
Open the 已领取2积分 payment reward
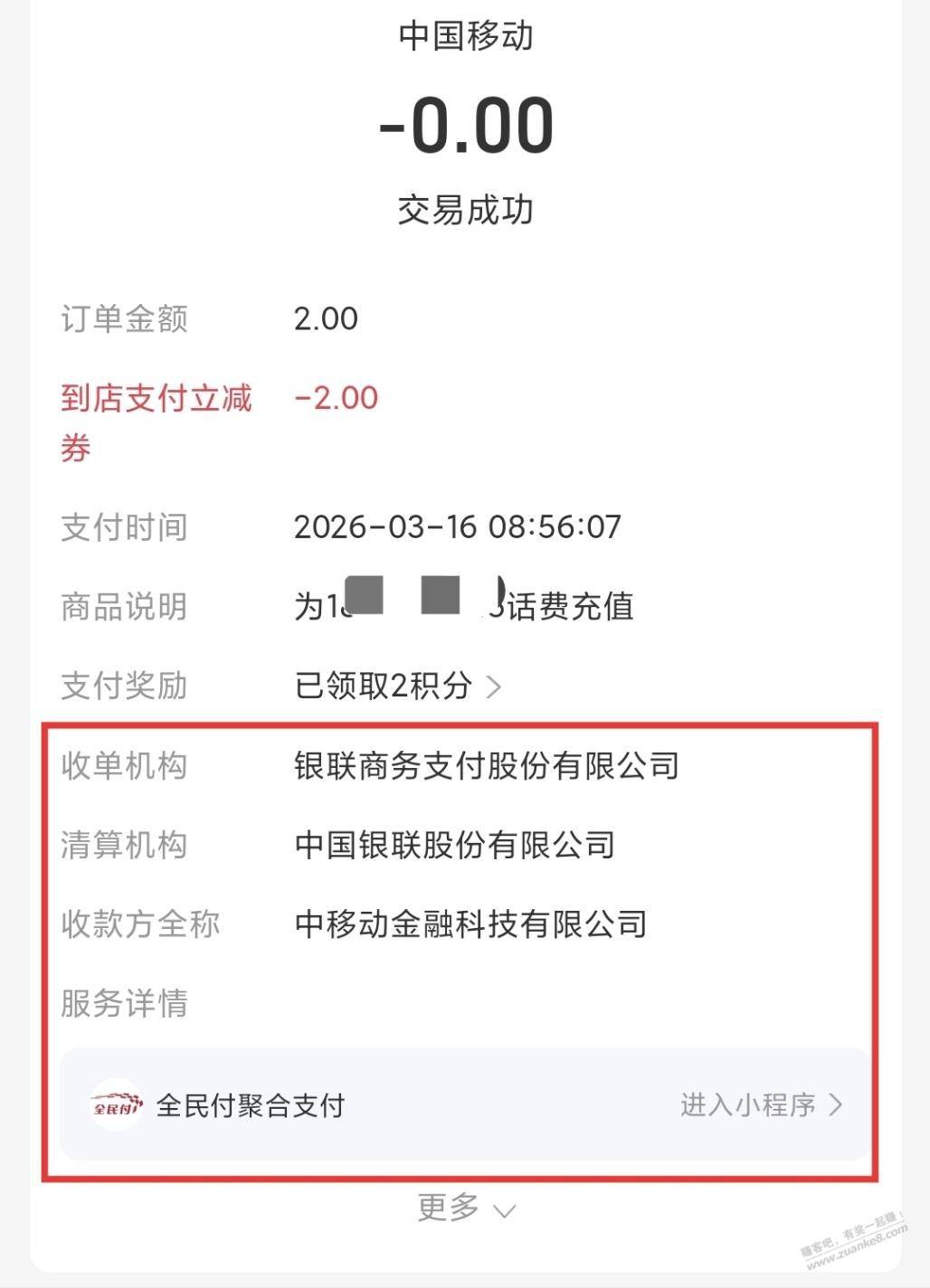coord(398,686)
